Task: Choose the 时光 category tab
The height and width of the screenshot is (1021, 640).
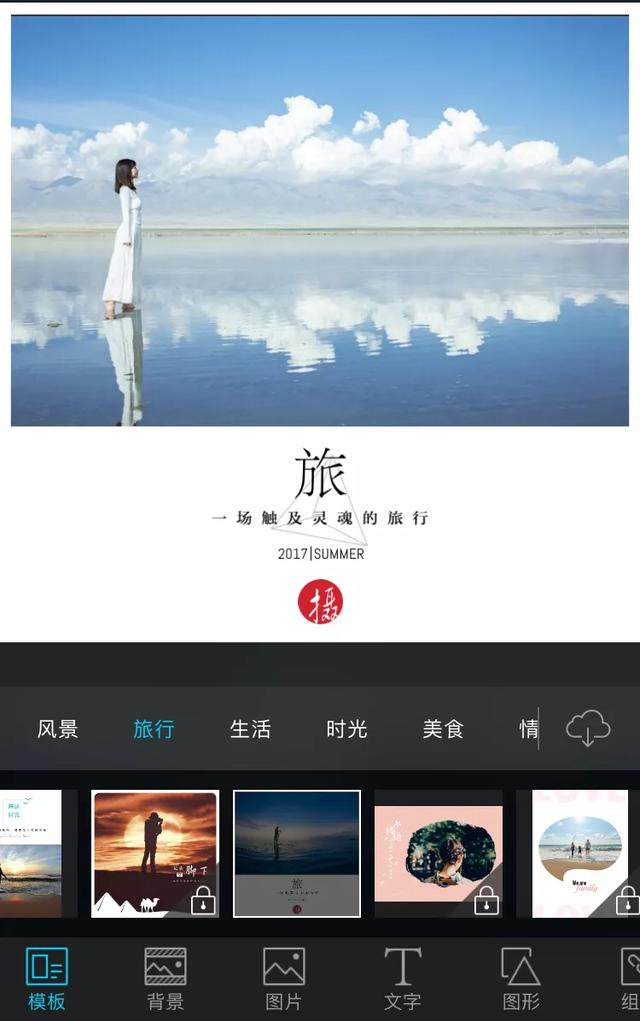Action: pos(346,729)
